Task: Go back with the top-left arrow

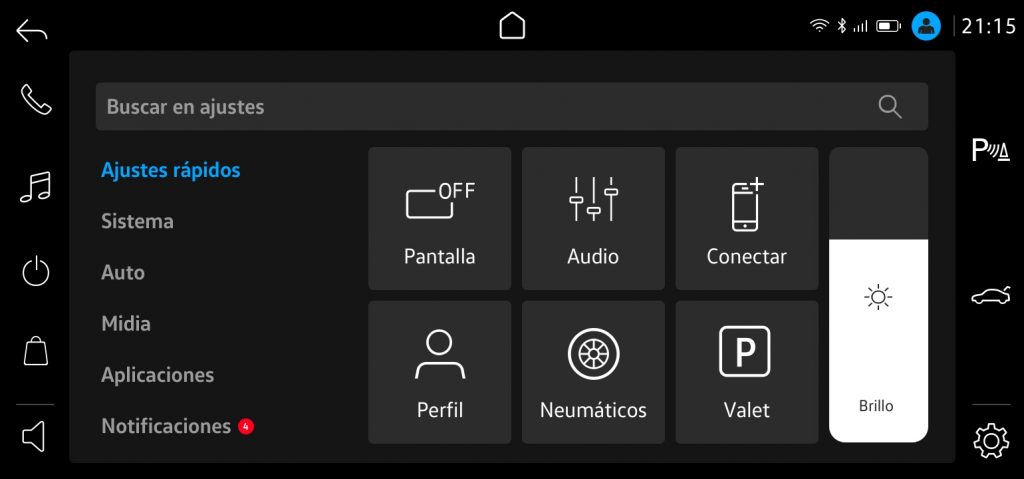Action: click(31, 31)
